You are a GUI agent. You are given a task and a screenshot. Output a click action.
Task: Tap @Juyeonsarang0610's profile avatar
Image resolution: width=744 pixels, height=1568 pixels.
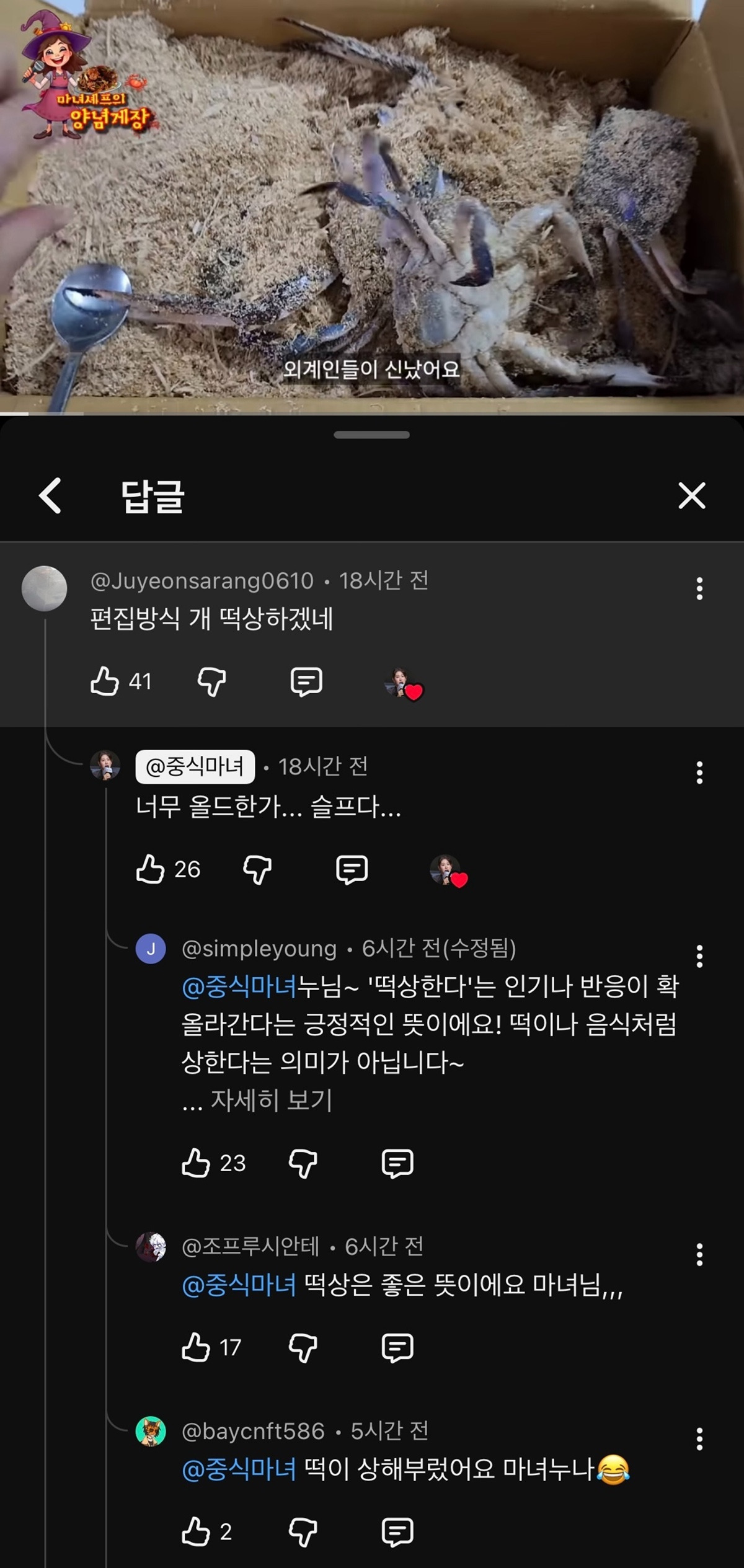(x=45, y=589)
